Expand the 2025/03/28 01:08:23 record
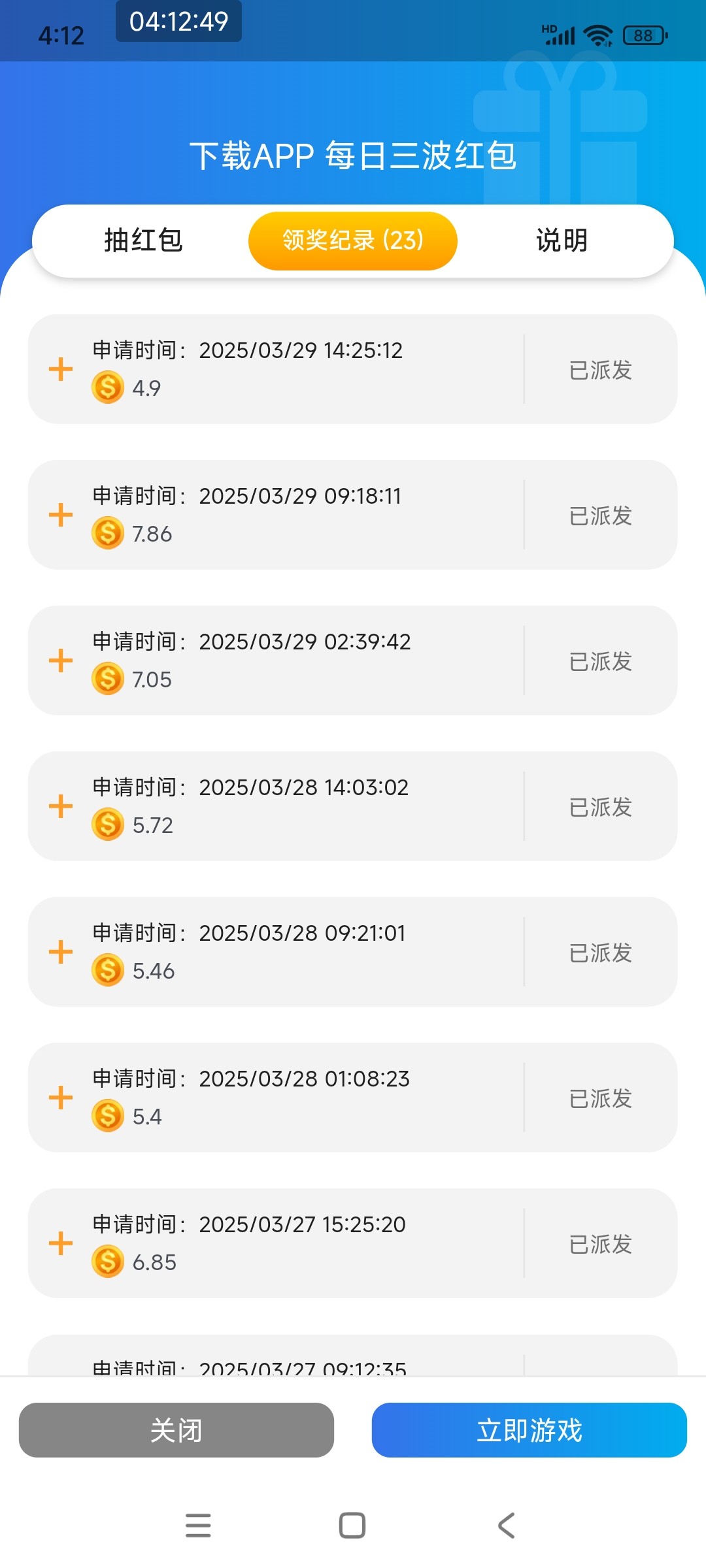Screen dimensions: 706x1568 (x=61, y=1098)
